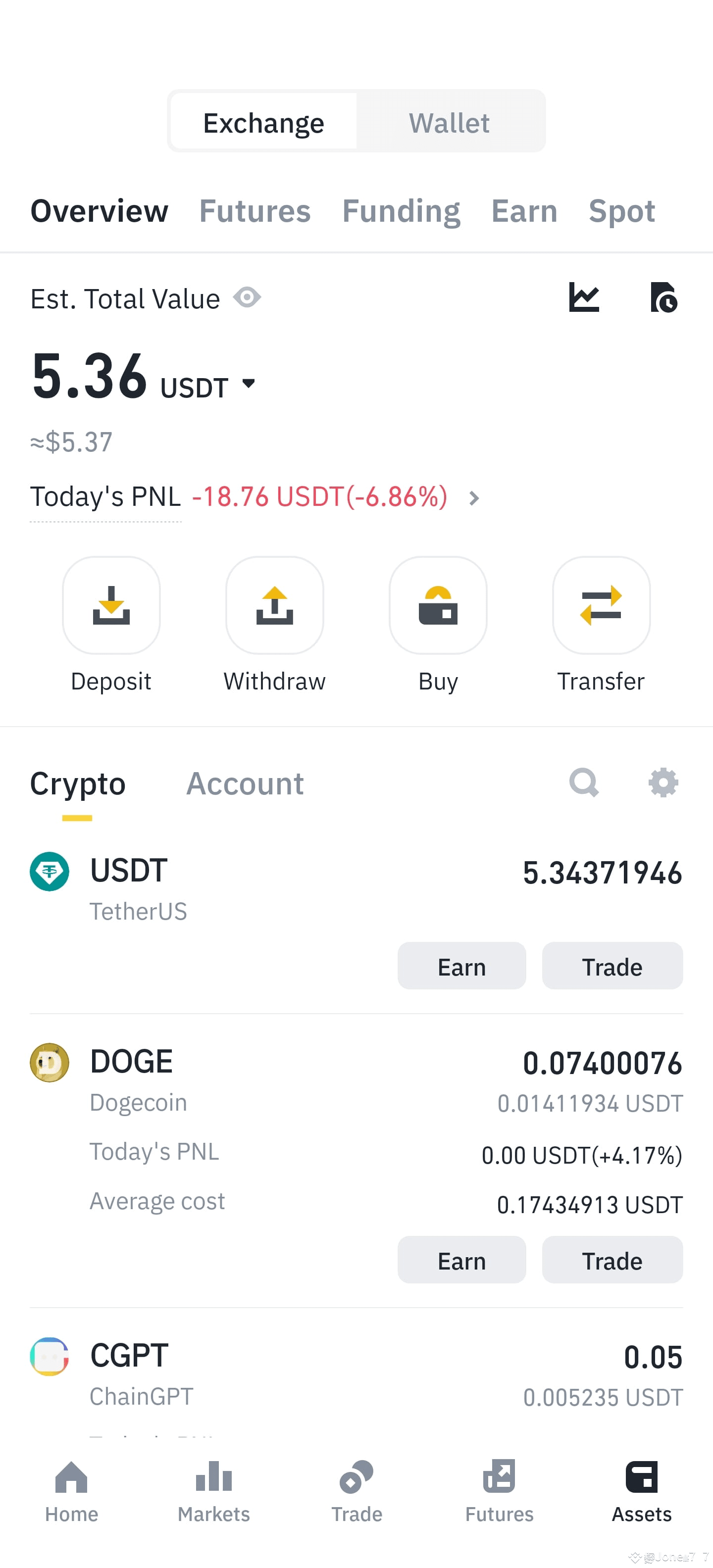713x1568 pixels.
Task: Hide the estimated total value
Action: coord(247,297)
